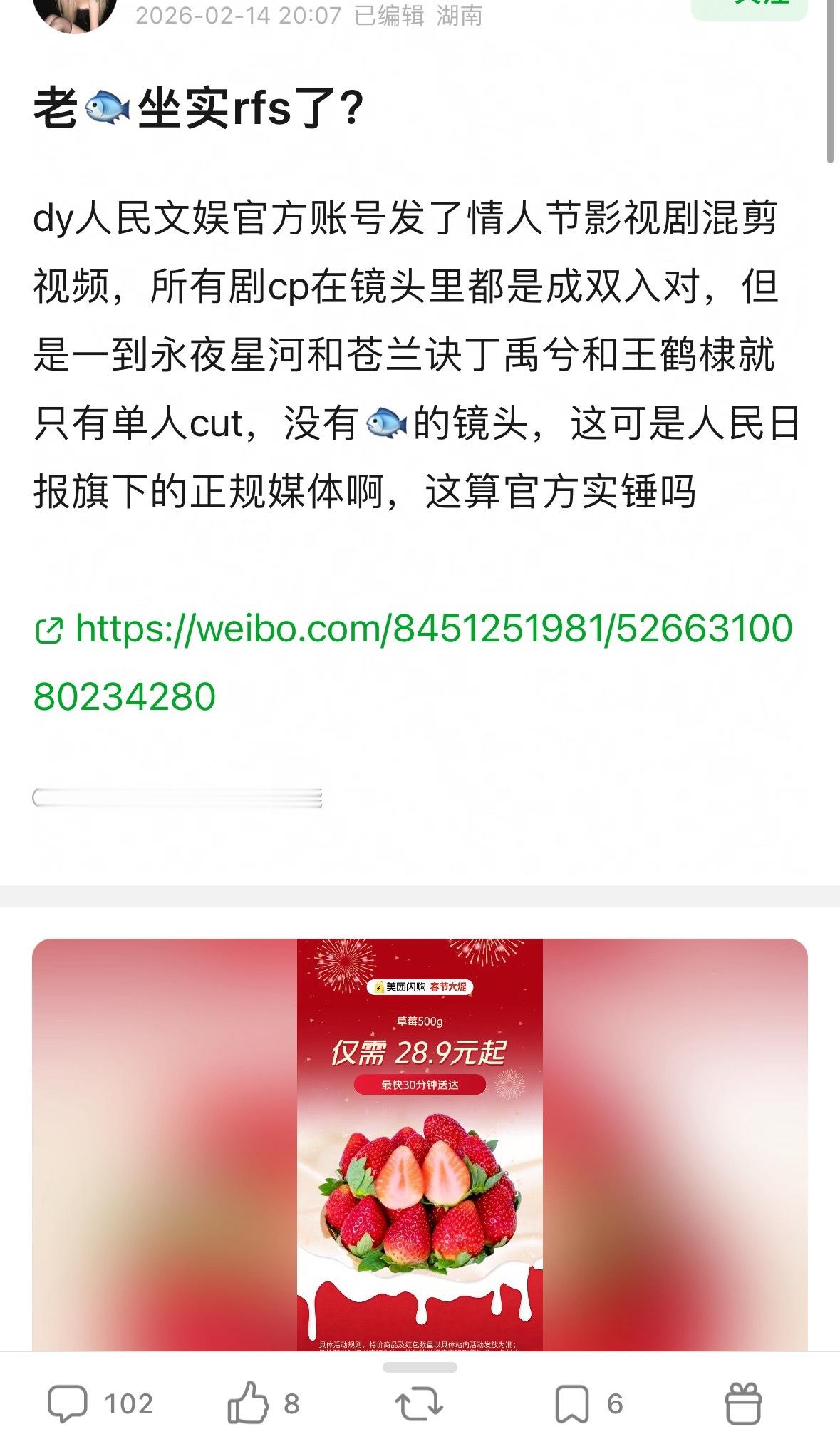
Task: Click the external-link icon beside the weibo URL
Action: pos(50,630)
